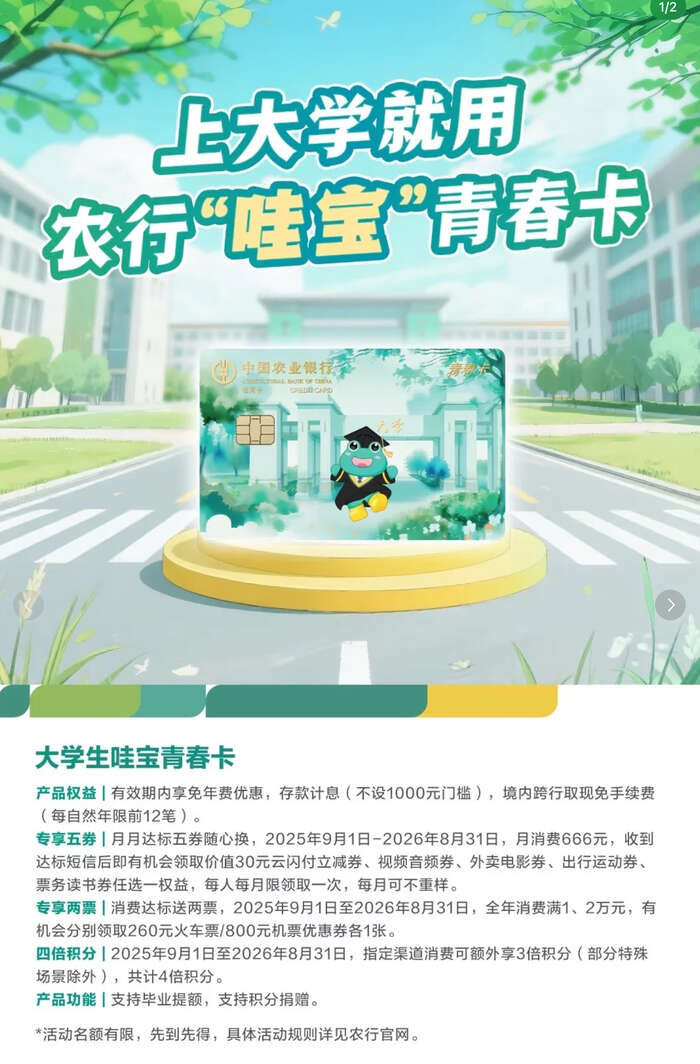This screenshot has height=1064, width=700.
Task: Go to the previous image
Action: 28,604
